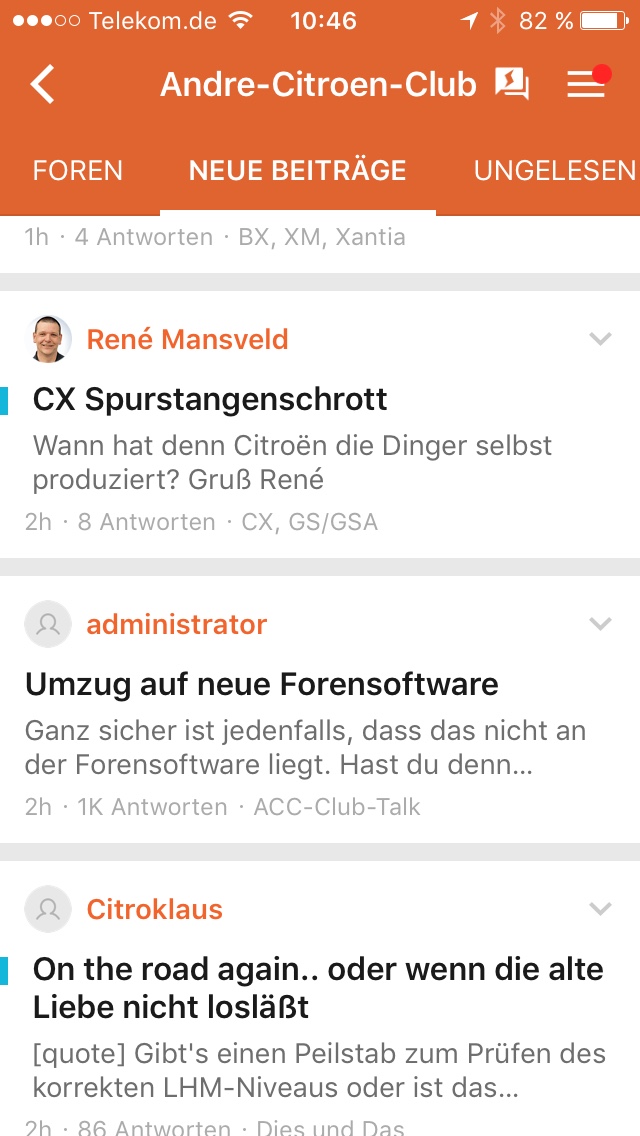View Citroklaus's profile
Image resolution: width=640 pixels, height=1136 pixels.
(x=154, y=909)
